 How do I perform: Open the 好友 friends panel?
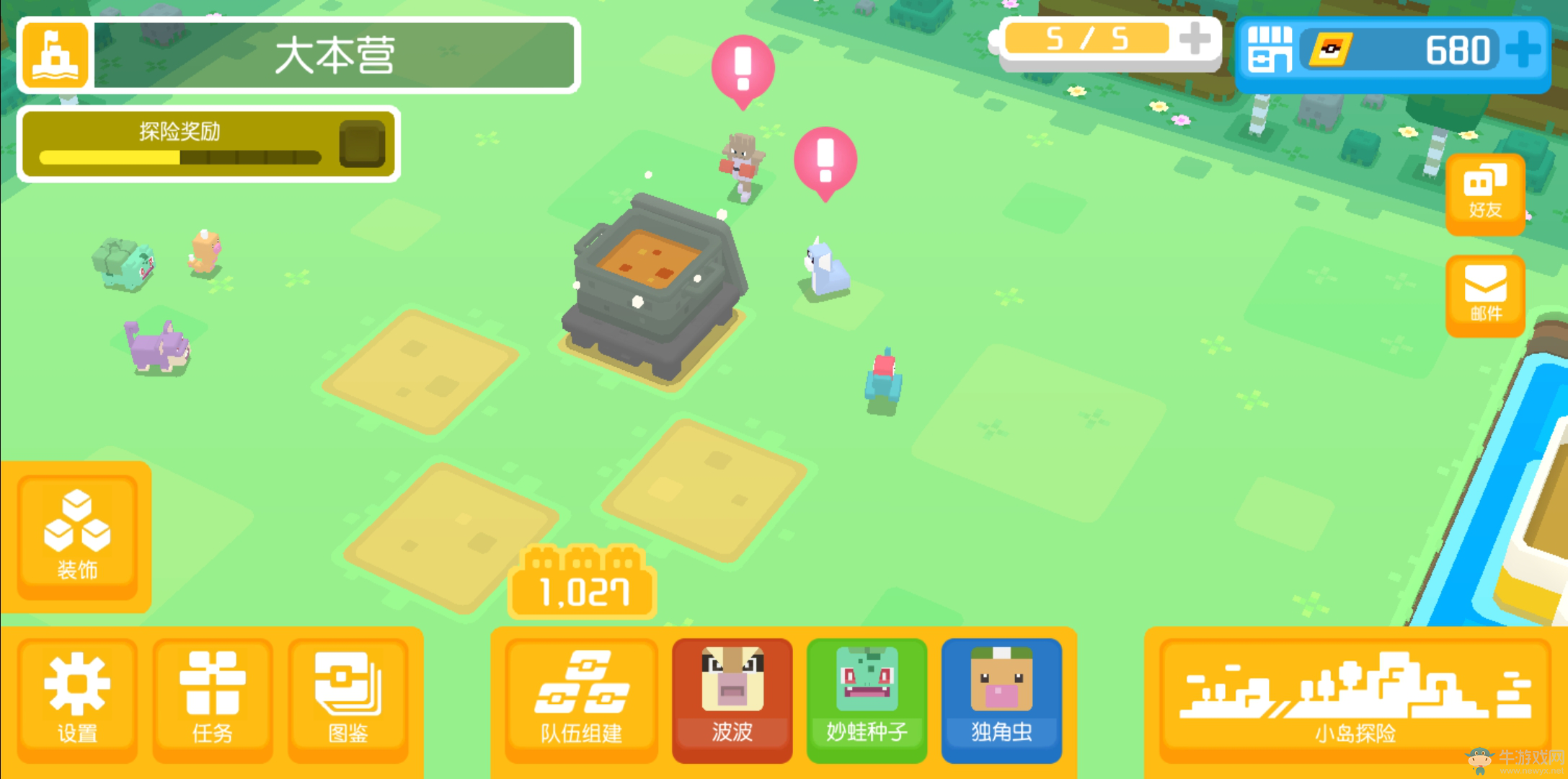pos(1485,193)
